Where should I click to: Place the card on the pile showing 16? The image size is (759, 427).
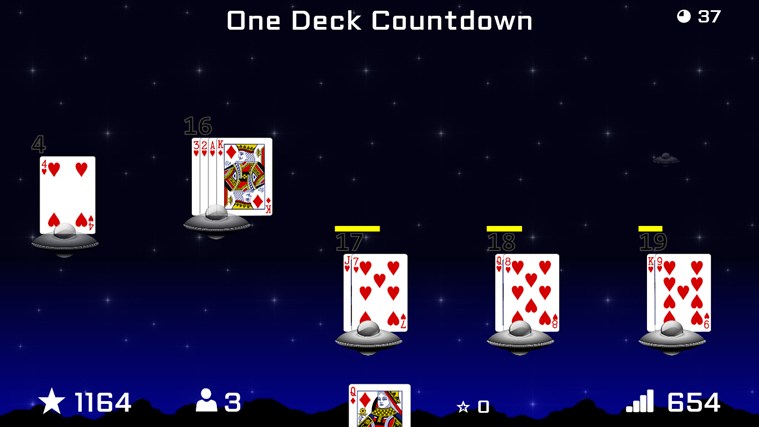(232, 177)
